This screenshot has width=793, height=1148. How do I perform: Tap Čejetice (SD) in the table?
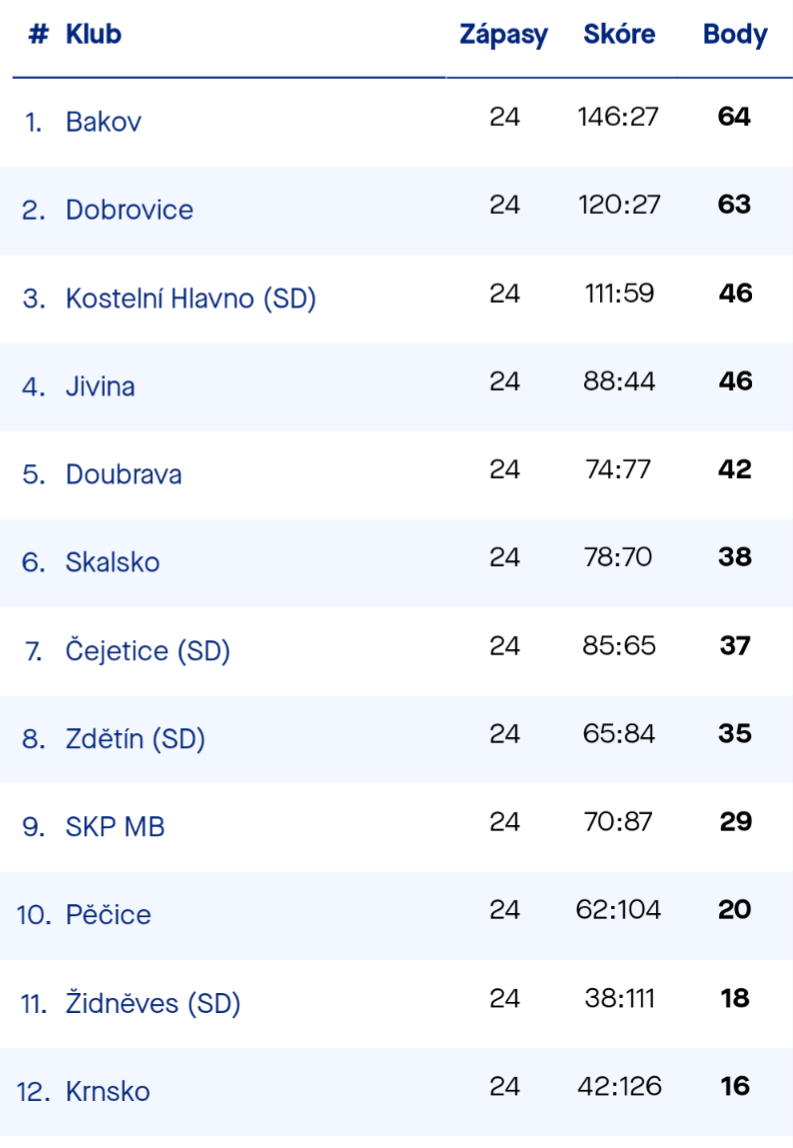click(147, 651)
